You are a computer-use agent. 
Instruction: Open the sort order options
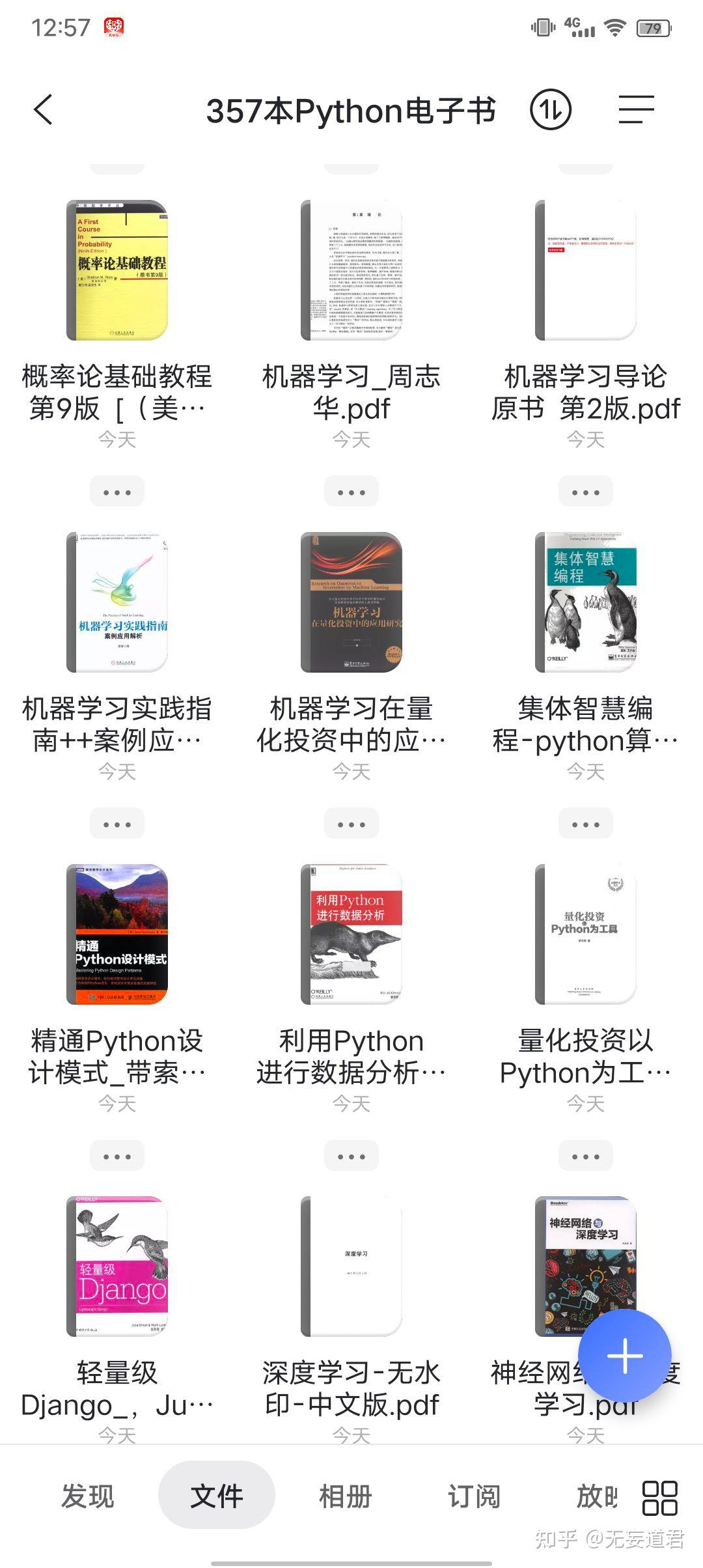[x=550, y=109]
